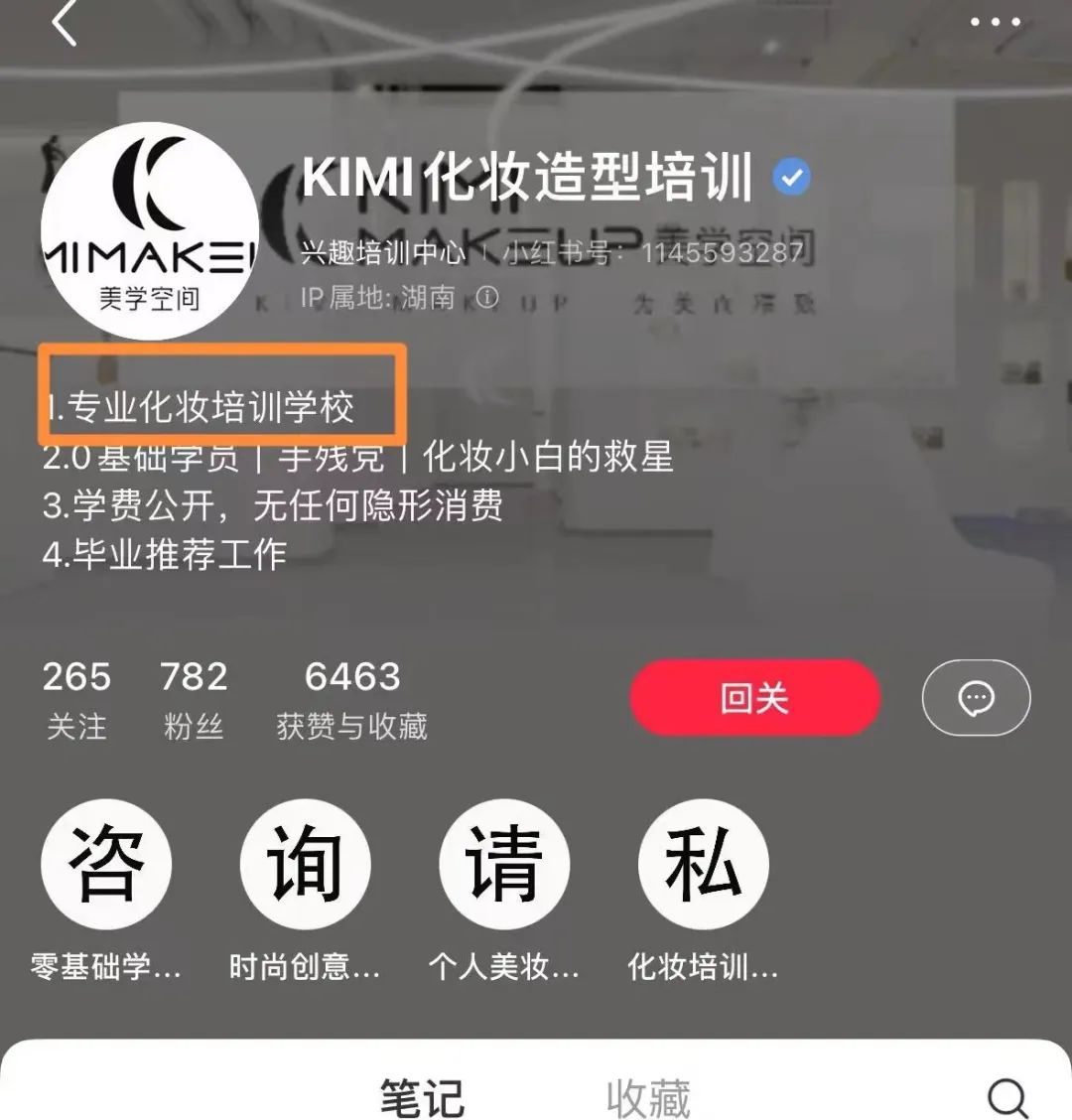Switch to the 收藏 tab
This screenshot has height=1120, width=1072.
click(x=647, y=1097)
